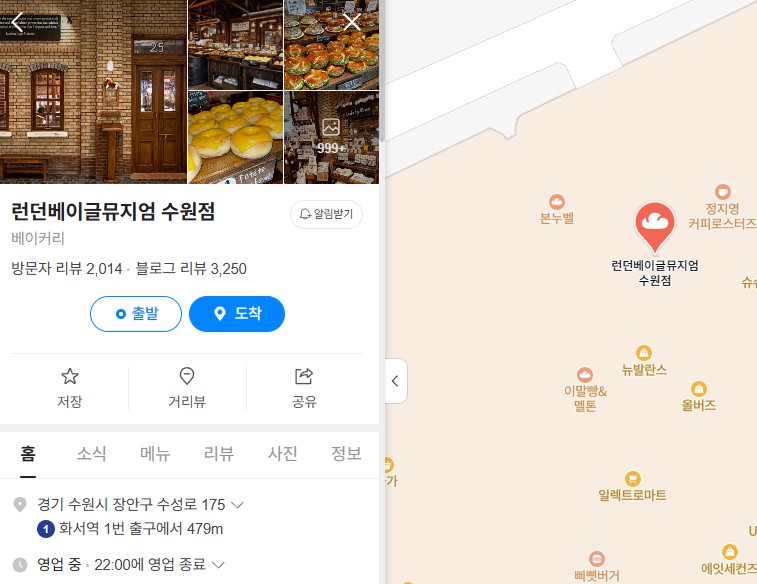Screen dimensions: 757x584
Task: Tap the 알림받기 notification button
Action: coord(327,214)
